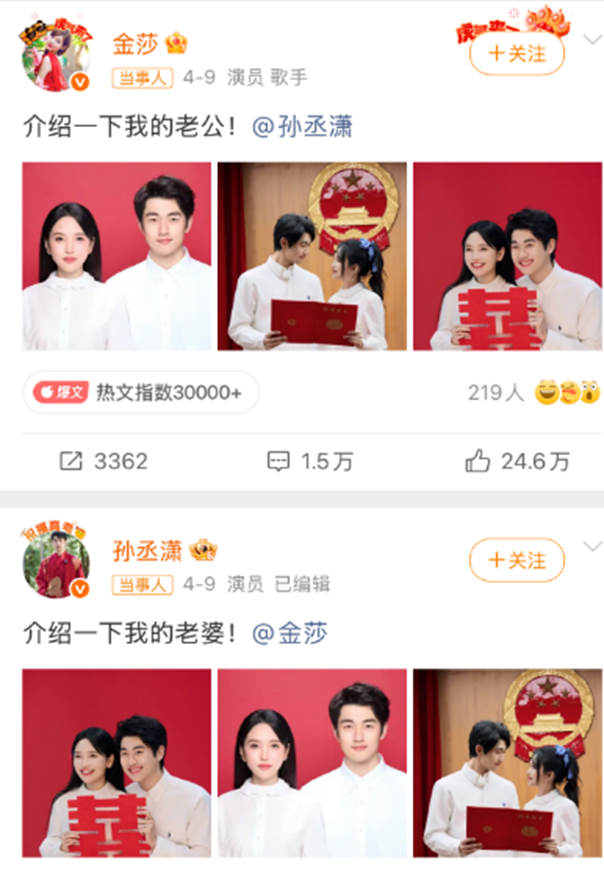This screenshot has height=870, width=604.
Task: Follow 孙丞潇 with the 关注 button
Action: (x=516, y=560)
